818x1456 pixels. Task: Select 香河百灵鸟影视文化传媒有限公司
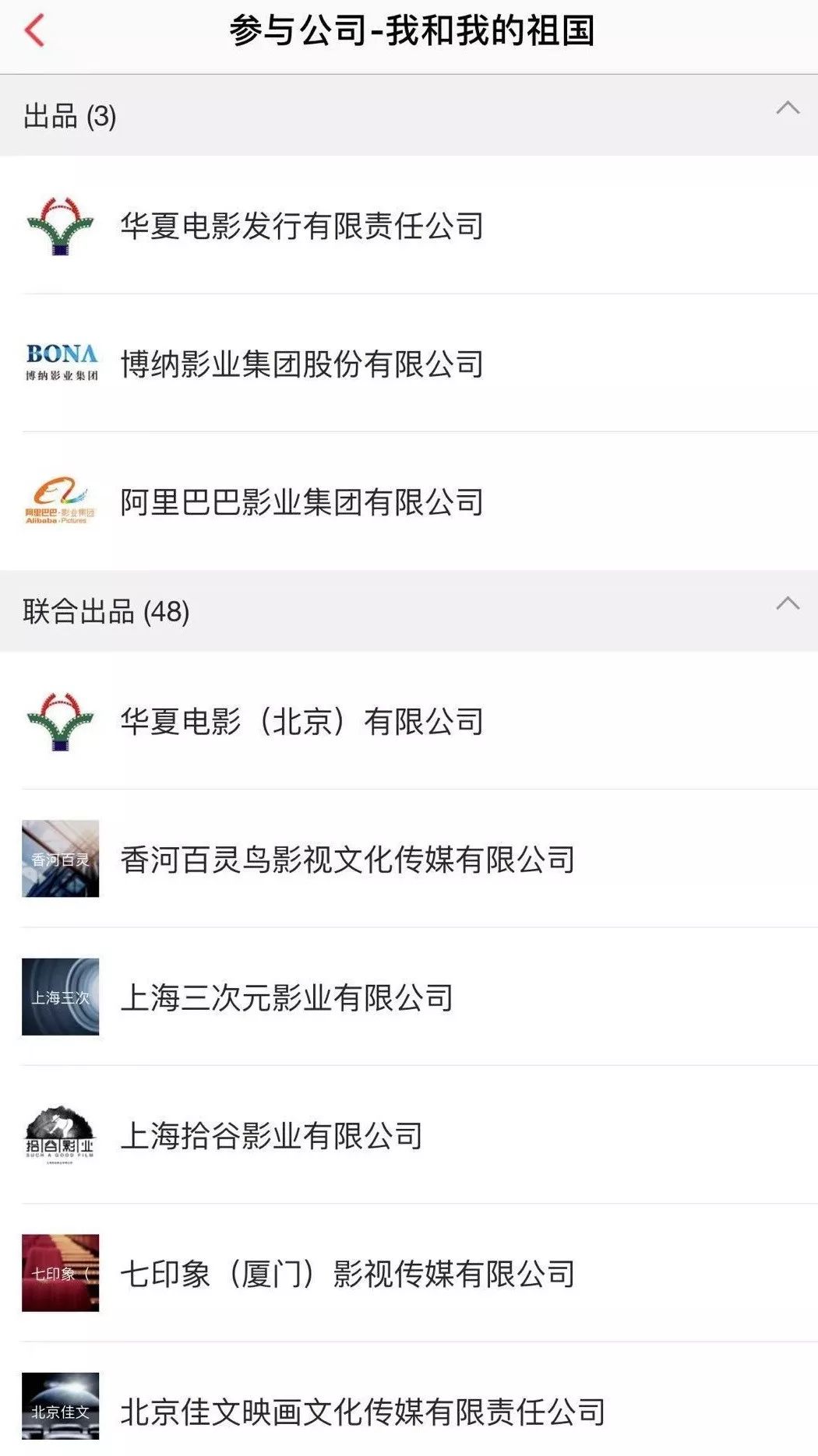347,860
